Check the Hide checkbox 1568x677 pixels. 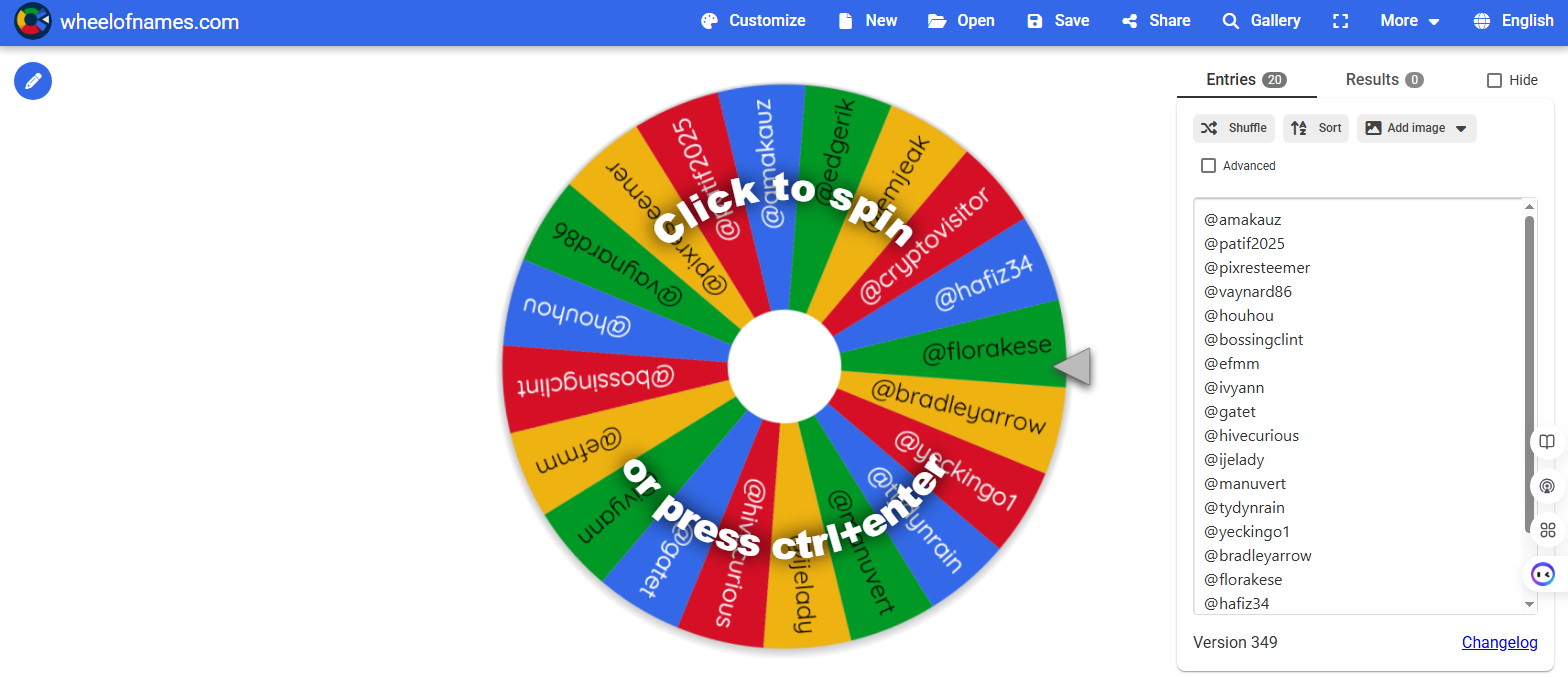pyautogui.click(x=1494, y=81)
